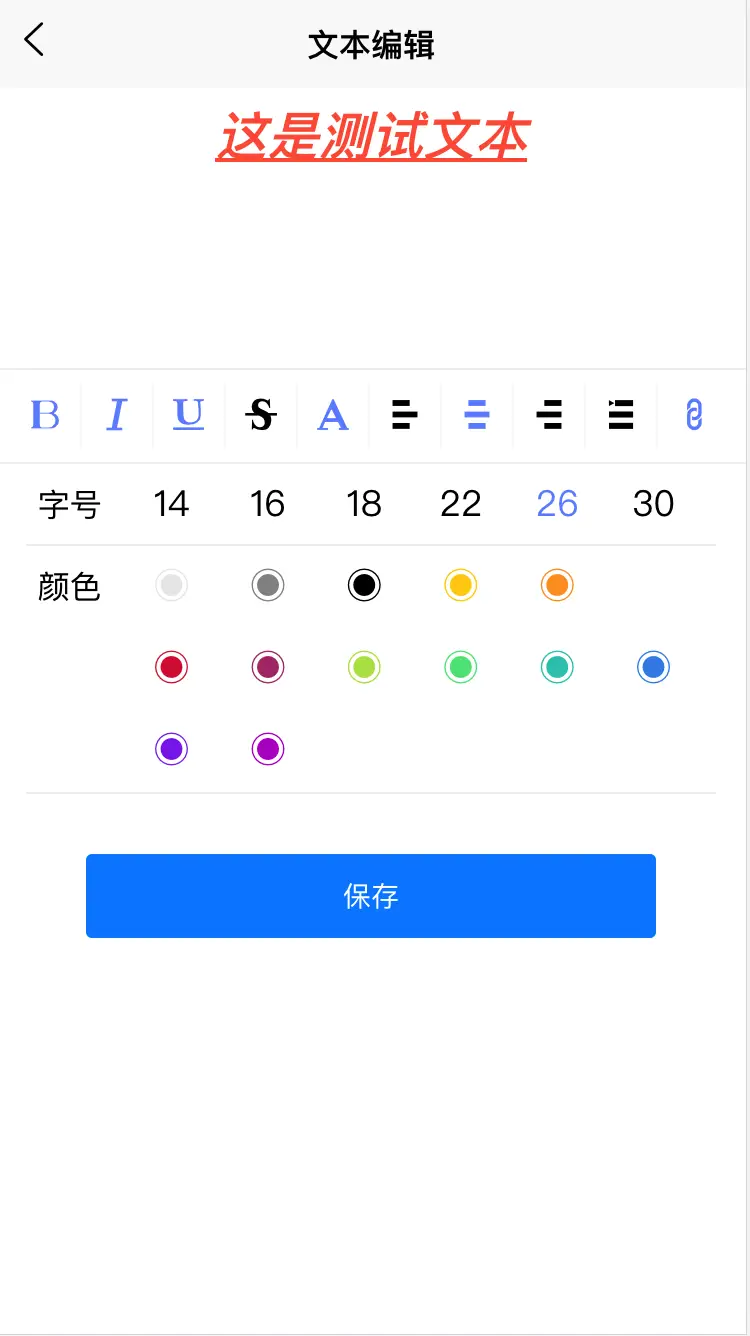Choose font size 30
Screen dimensions: 750x1336
(x=653, y=504)
